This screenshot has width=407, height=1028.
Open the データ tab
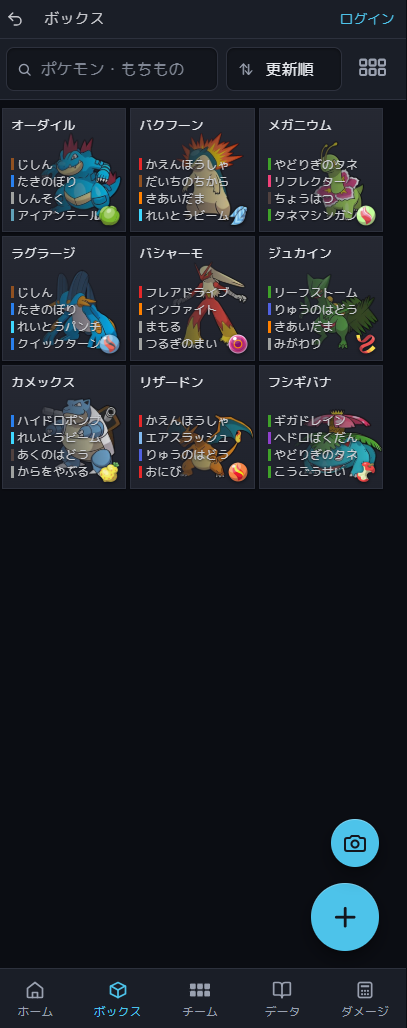tap(282, 998)
